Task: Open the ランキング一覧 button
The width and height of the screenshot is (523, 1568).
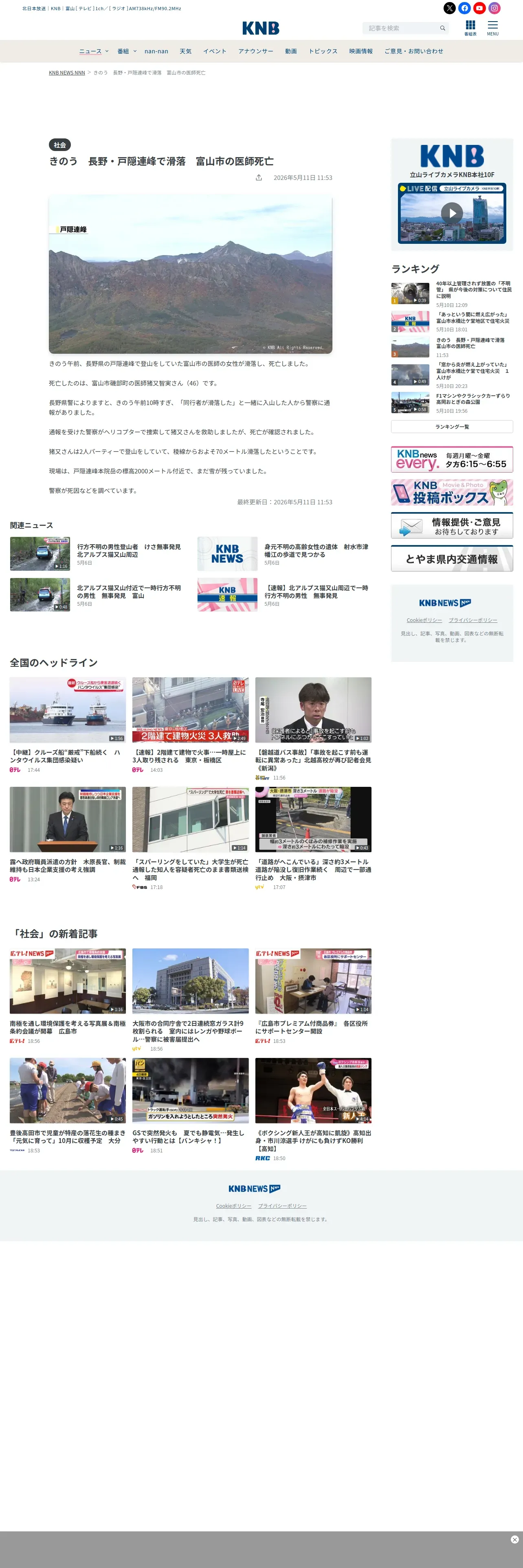Action: click(x=452, y=427)
